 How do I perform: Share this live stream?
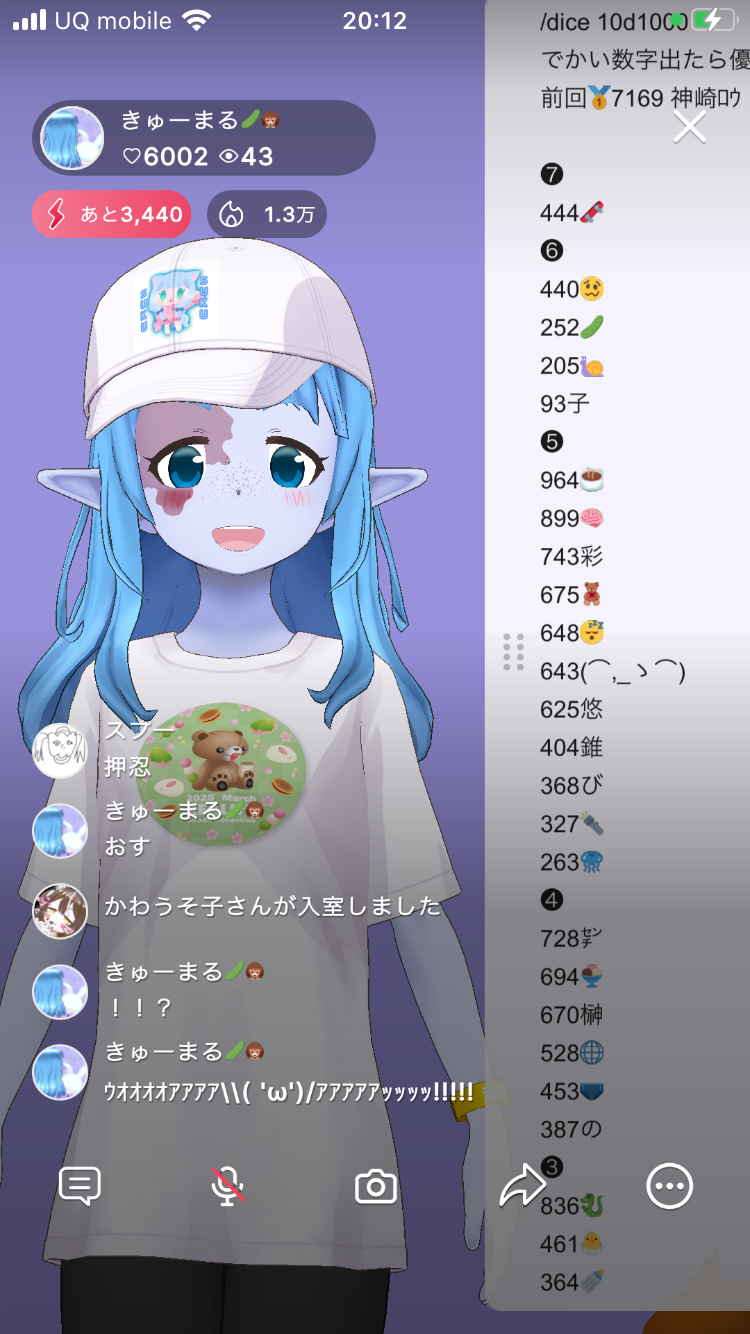pyautogui.click(x=521, y=1187)
